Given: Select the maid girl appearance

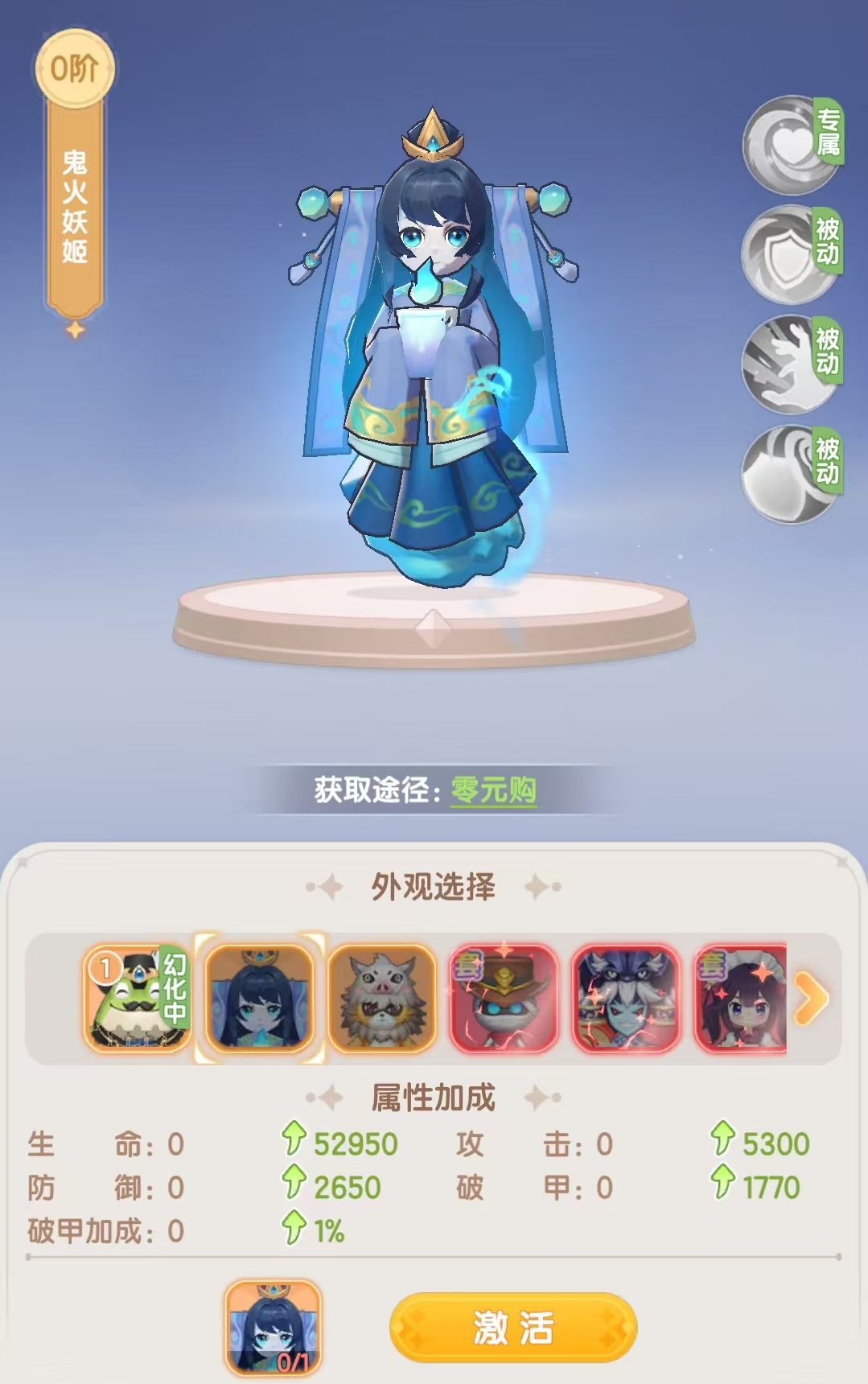Looking at the screenshot, I should [x=740, y=999].
